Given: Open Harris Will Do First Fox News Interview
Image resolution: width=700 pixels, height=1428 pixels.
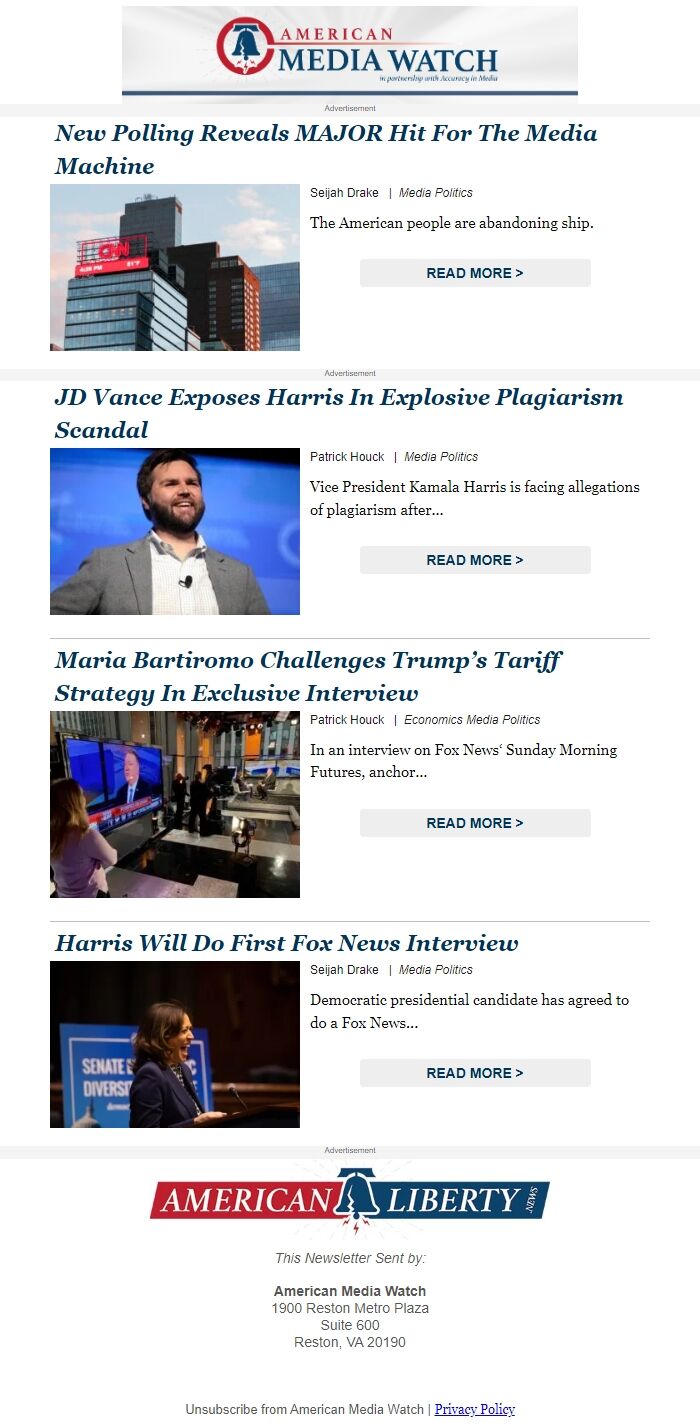Looking at the screenshot, I should pos(287,943).
